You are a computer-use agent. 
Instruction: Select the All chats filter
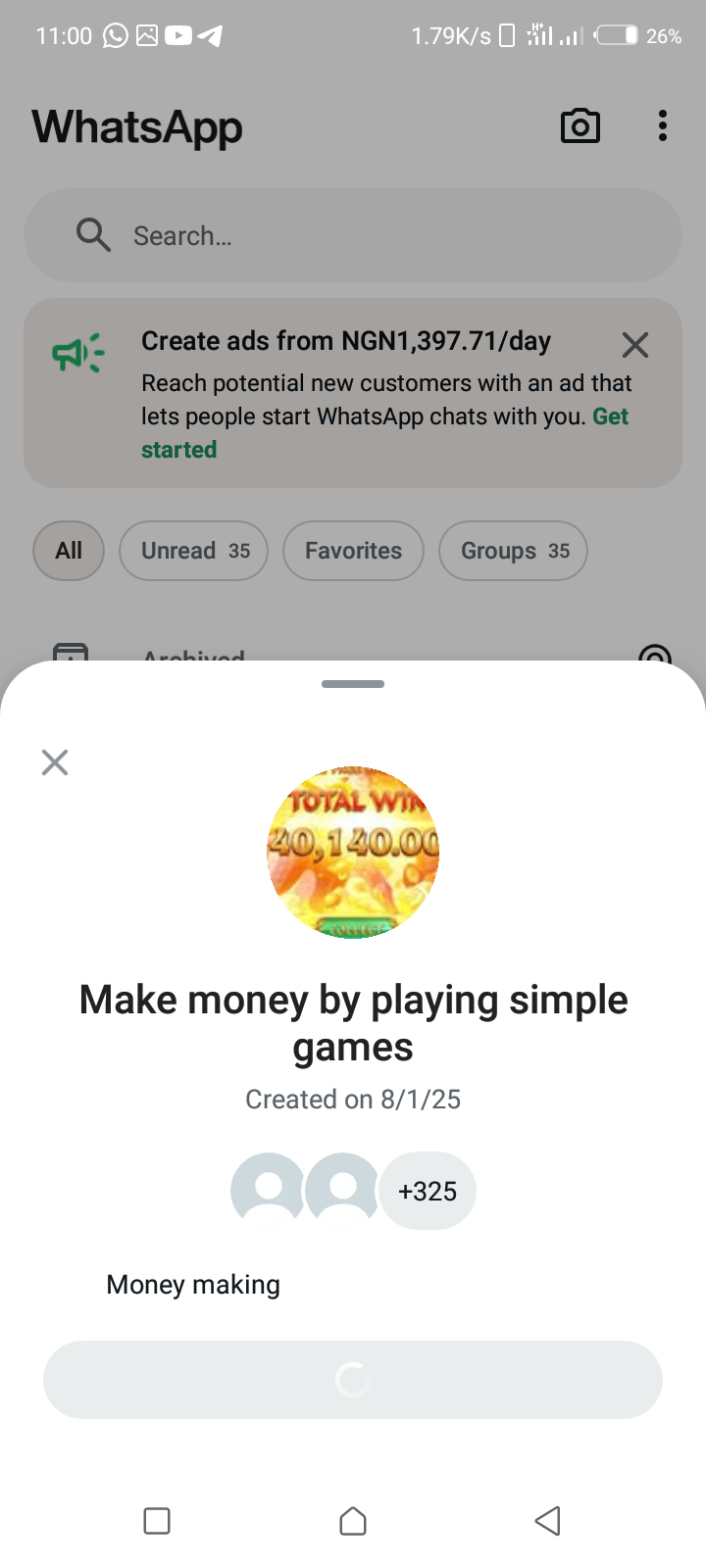point(69,551)
